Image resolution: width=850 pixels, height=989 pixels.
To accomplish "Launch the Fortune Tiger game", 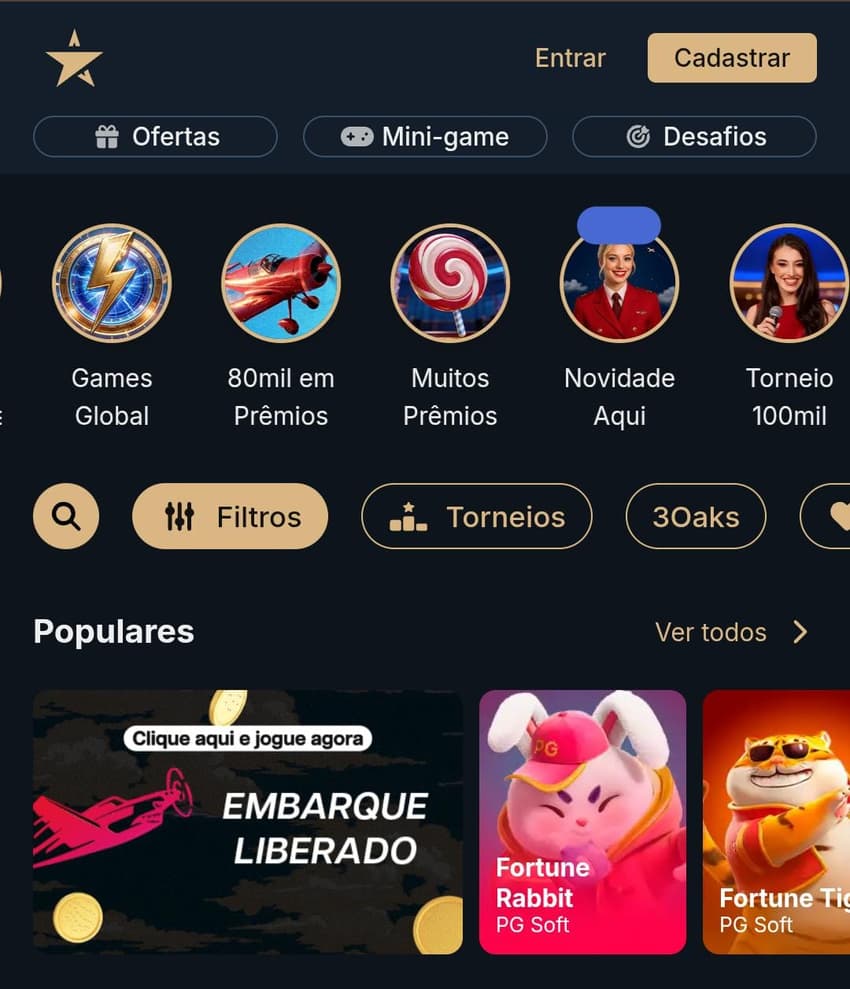I will pos(776,822).
